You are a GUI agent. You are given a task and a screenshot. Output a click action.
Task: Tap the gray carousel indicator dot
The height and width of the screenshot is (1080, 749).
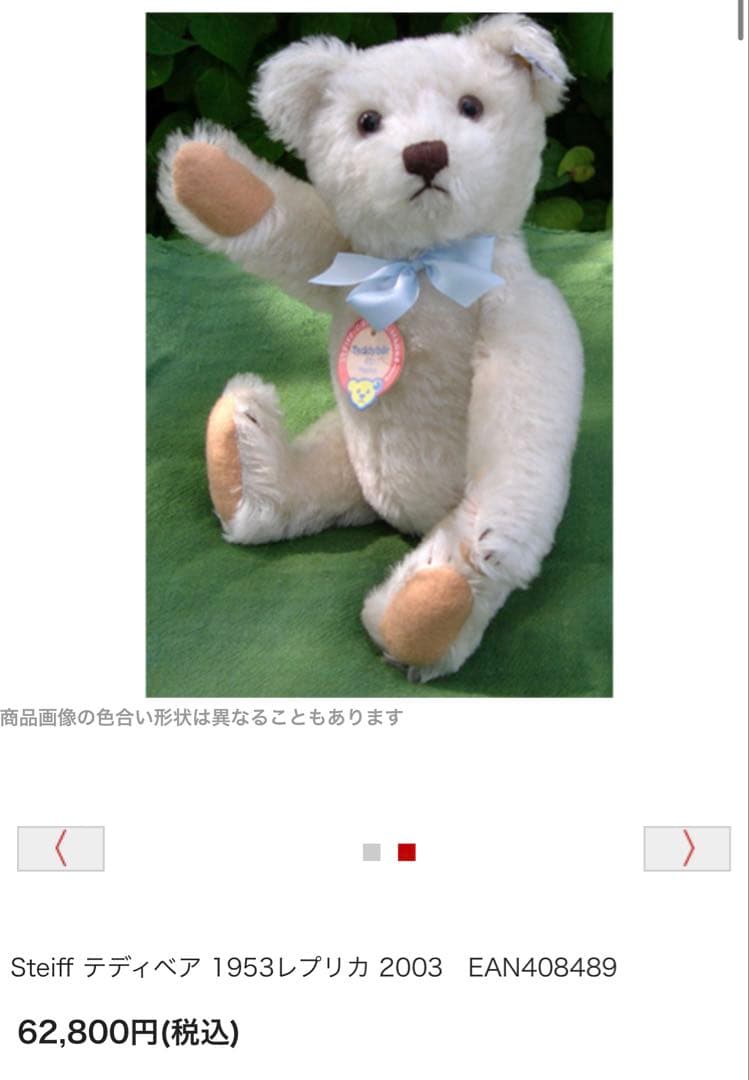pyautogui.click(x=372, y=850)
